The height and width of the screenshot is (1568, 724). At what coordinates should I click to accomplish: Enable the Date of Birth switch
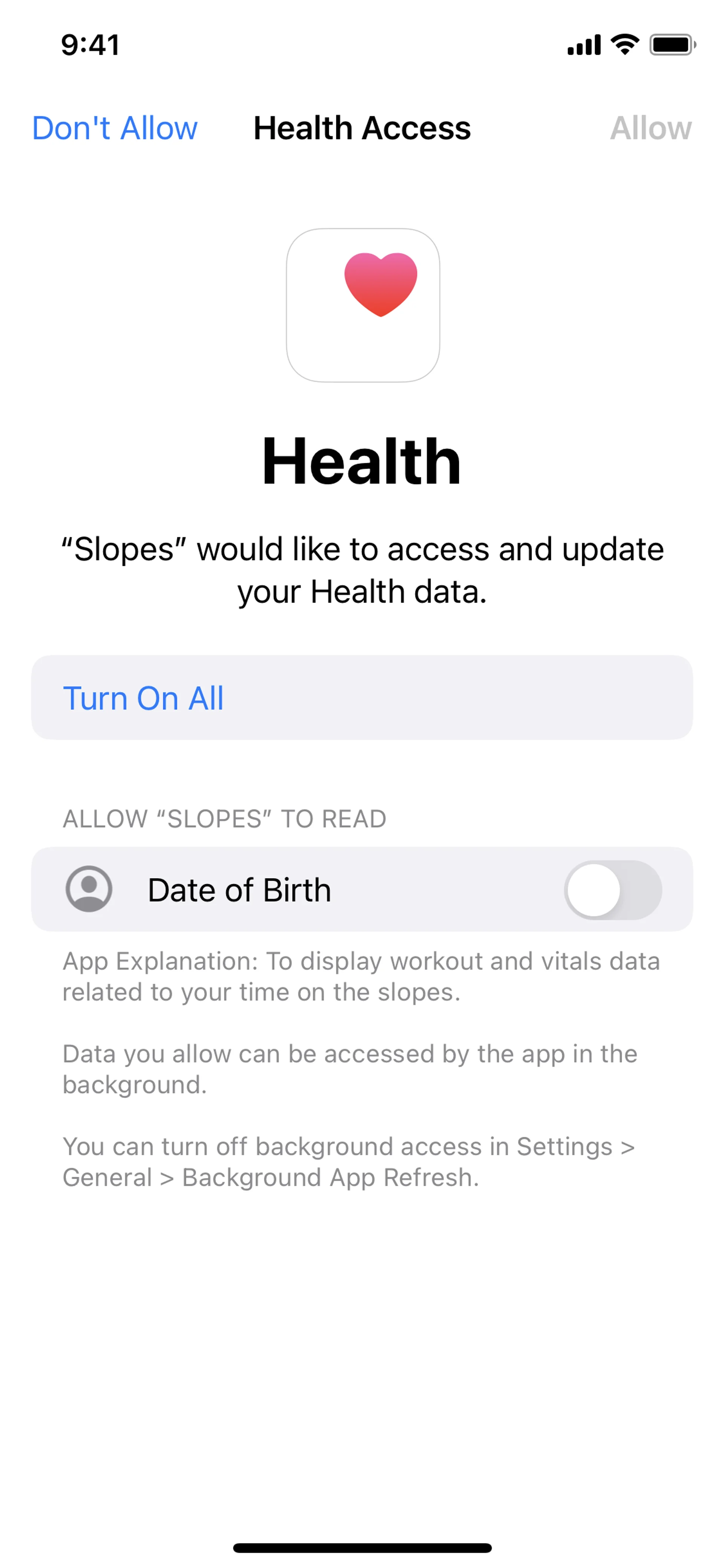click(612, 889)
